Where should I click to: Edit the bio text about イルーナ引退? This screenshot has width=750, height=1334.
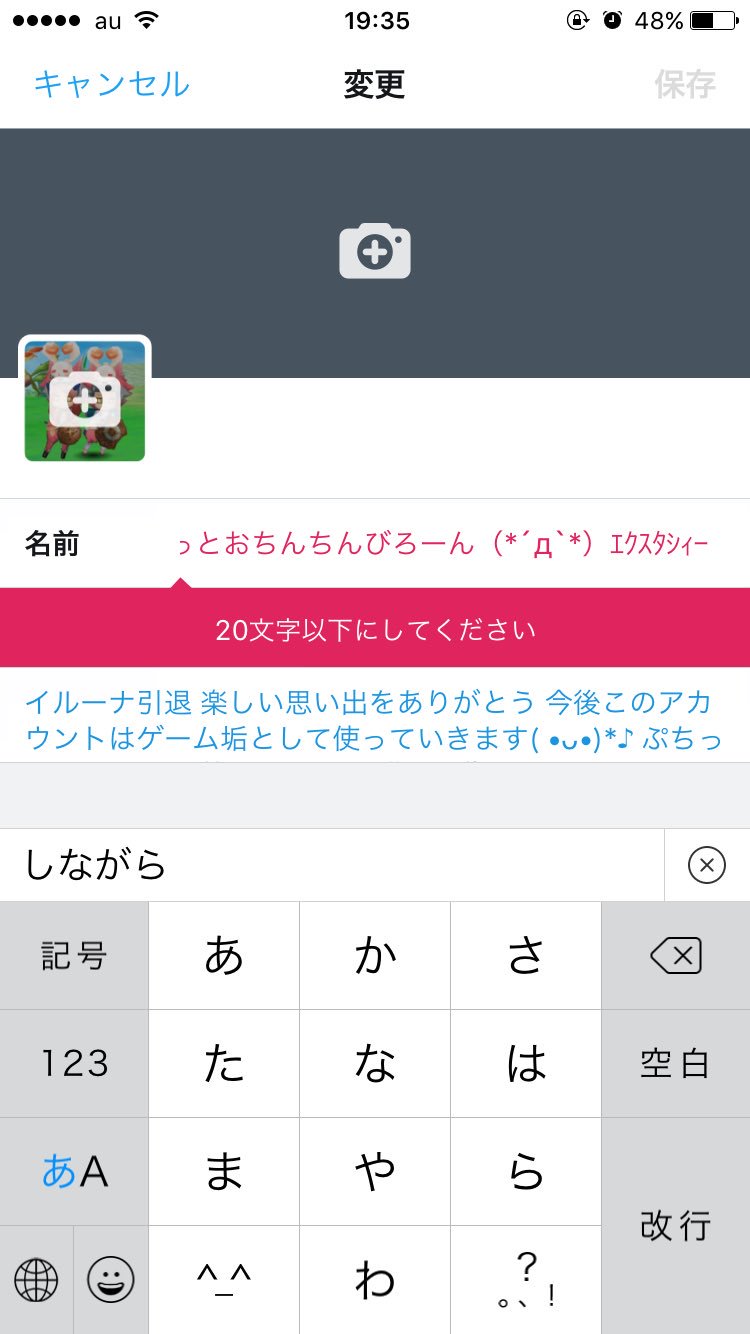point(375,716)
